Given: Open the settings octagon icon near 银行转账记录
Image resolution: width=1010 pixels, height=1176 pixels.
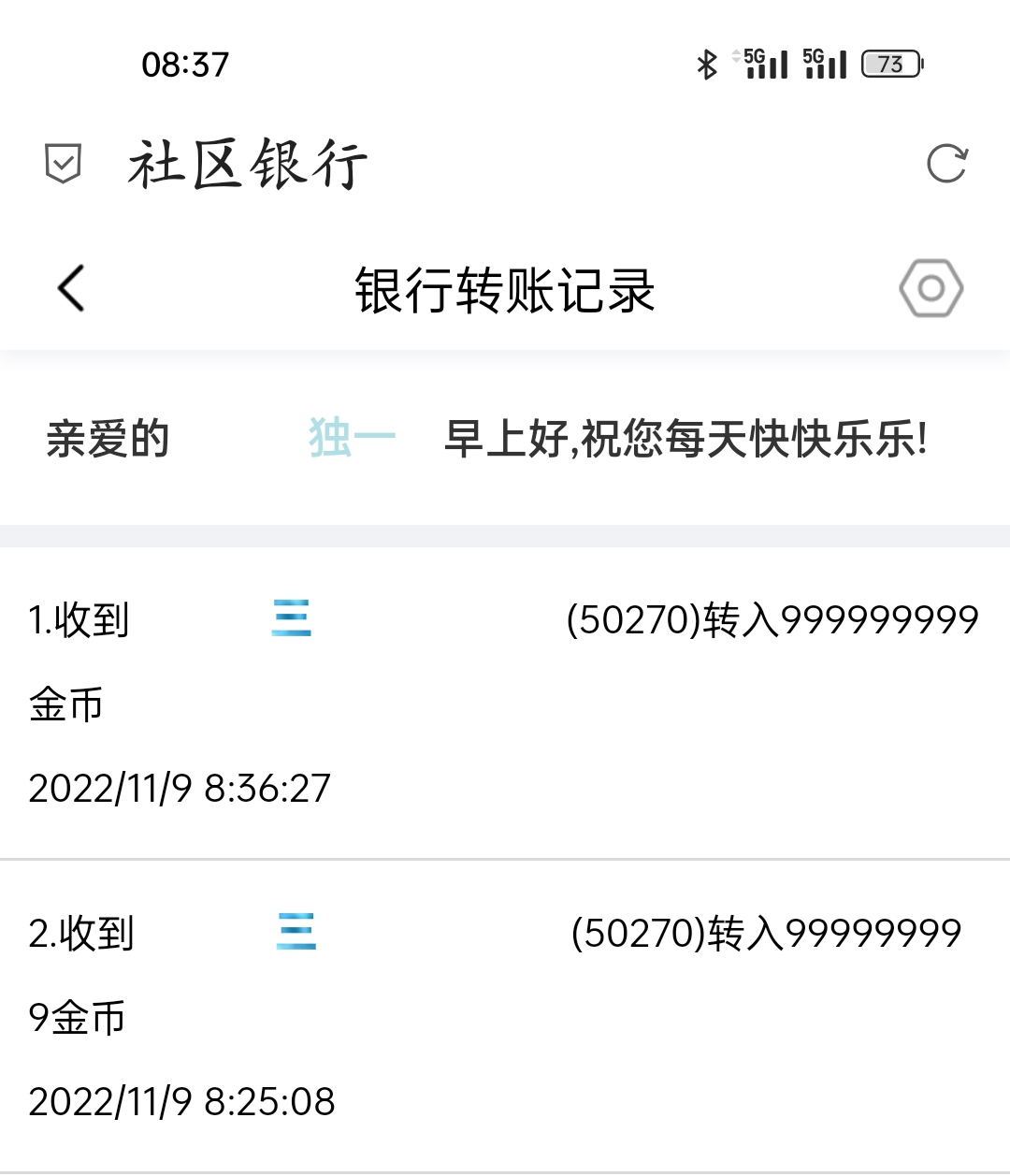Looking at the screenshot, I should 931,288.
